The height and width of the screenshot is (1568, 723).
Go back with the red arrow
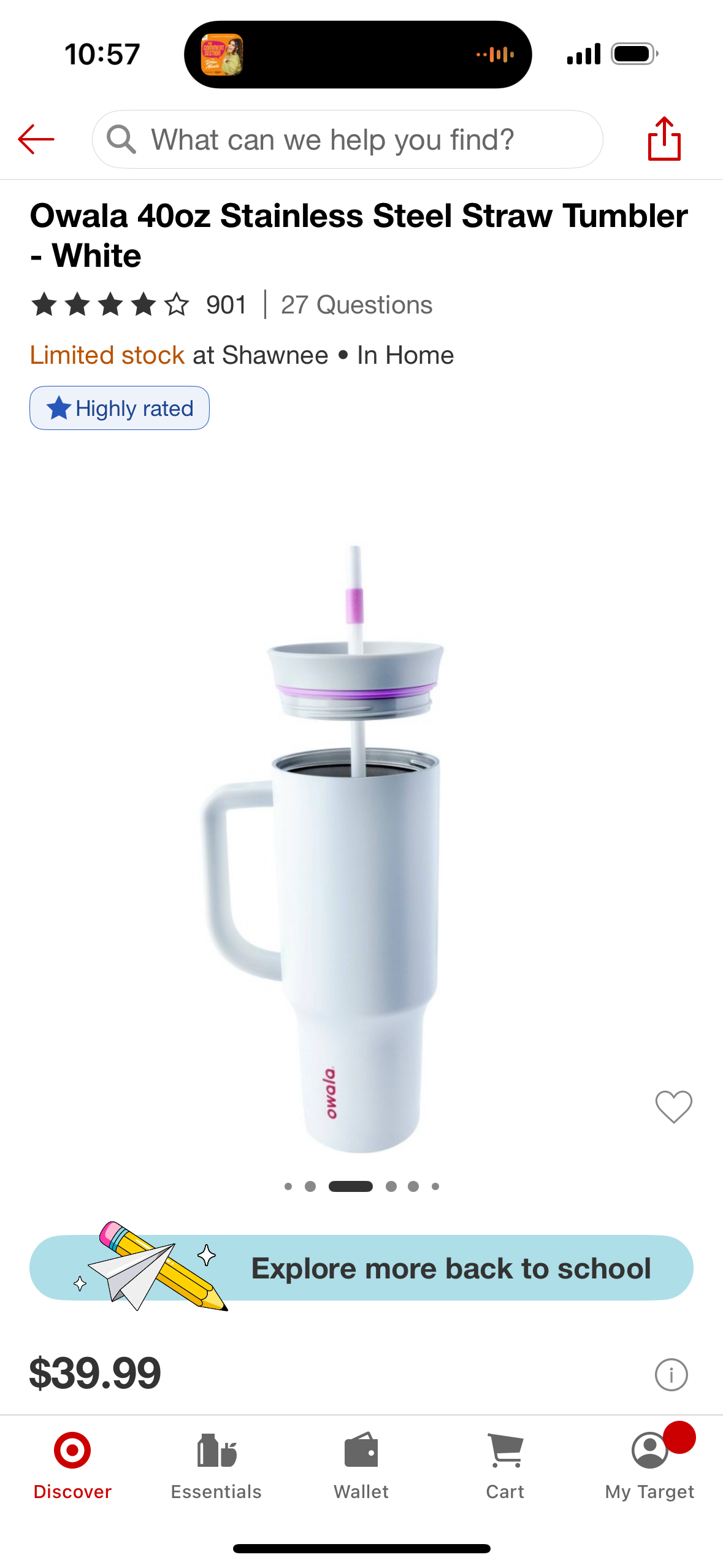click(36, 139)
